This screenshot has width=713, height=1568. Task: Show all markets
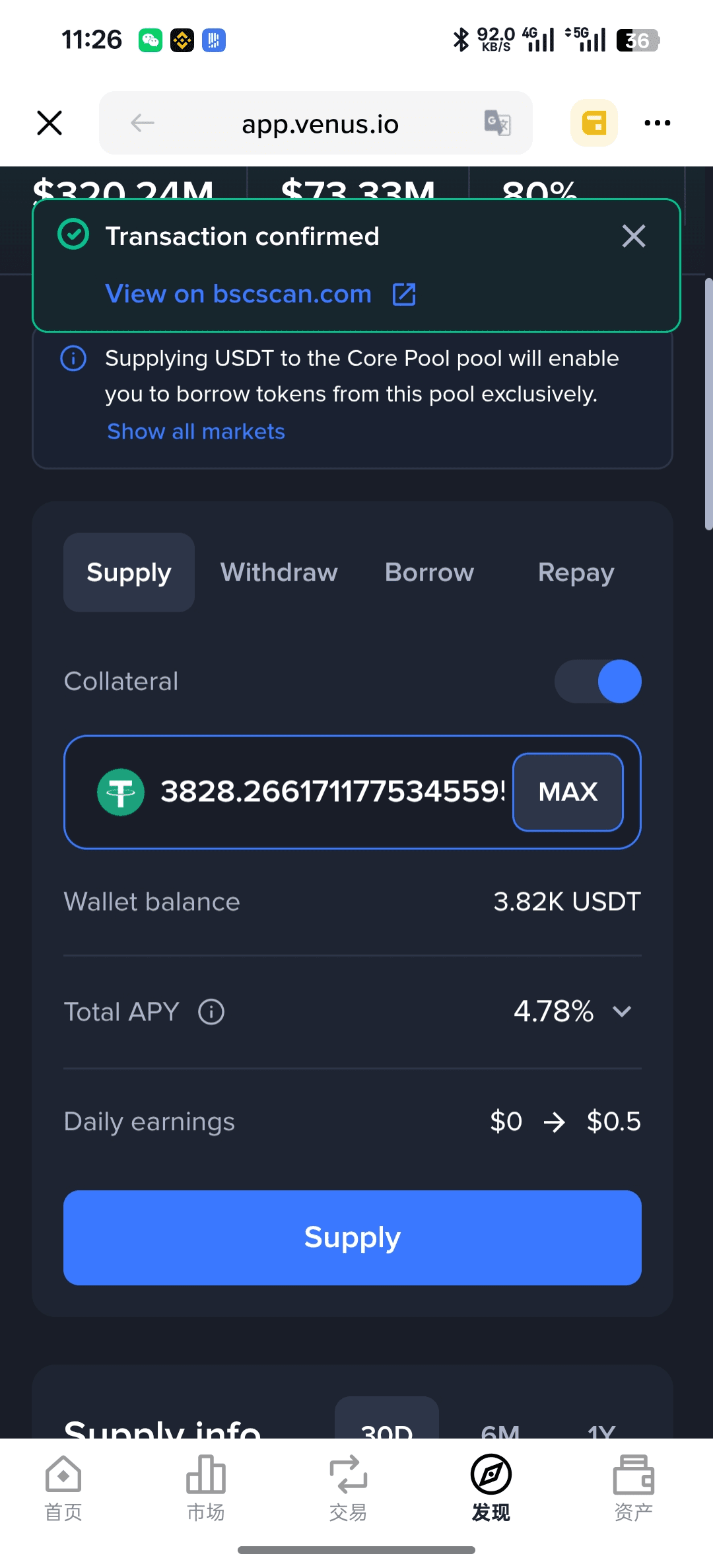point(196,431)
